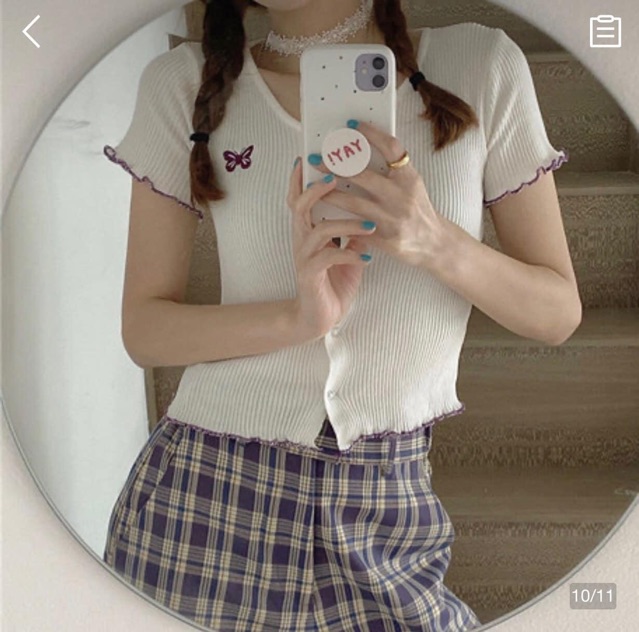Image resolution: width=639 pixels, height=632 pixels.
Task: Open the clipboard icon in the top corner
Action: point(605,32)
